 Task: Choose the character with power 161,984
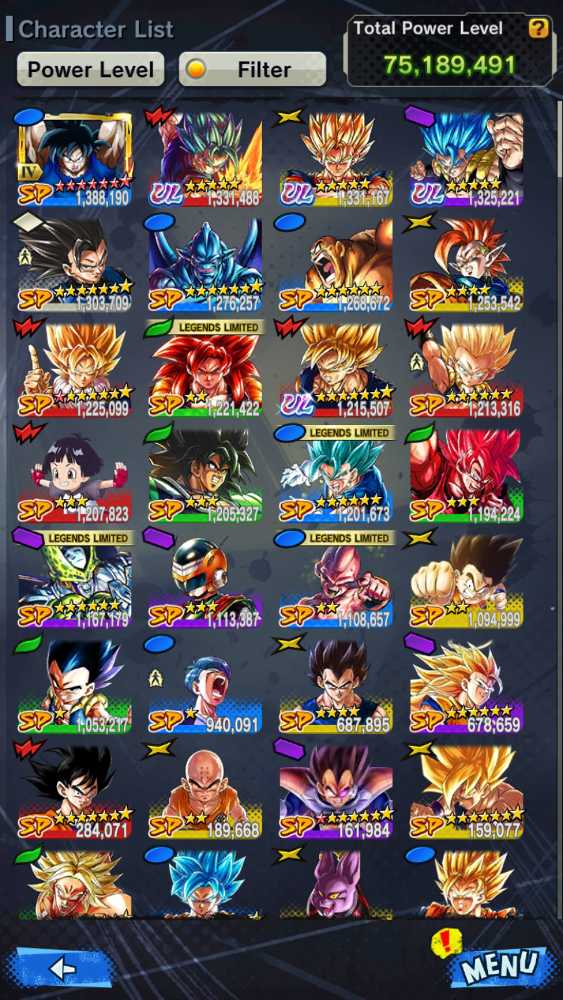click(335, 791)
